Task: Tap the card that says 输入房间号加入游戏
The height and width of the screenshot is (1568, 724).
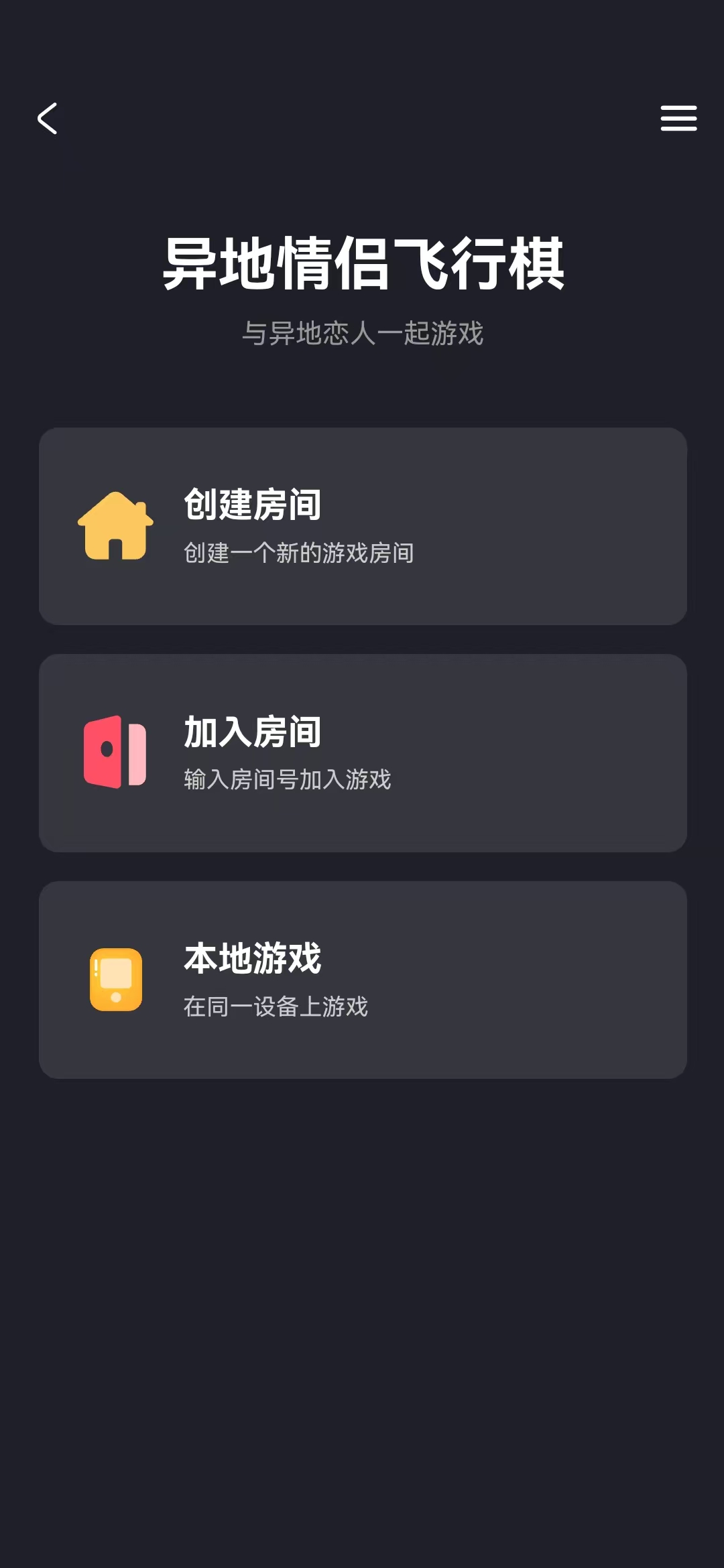Action: pos(287,779)
